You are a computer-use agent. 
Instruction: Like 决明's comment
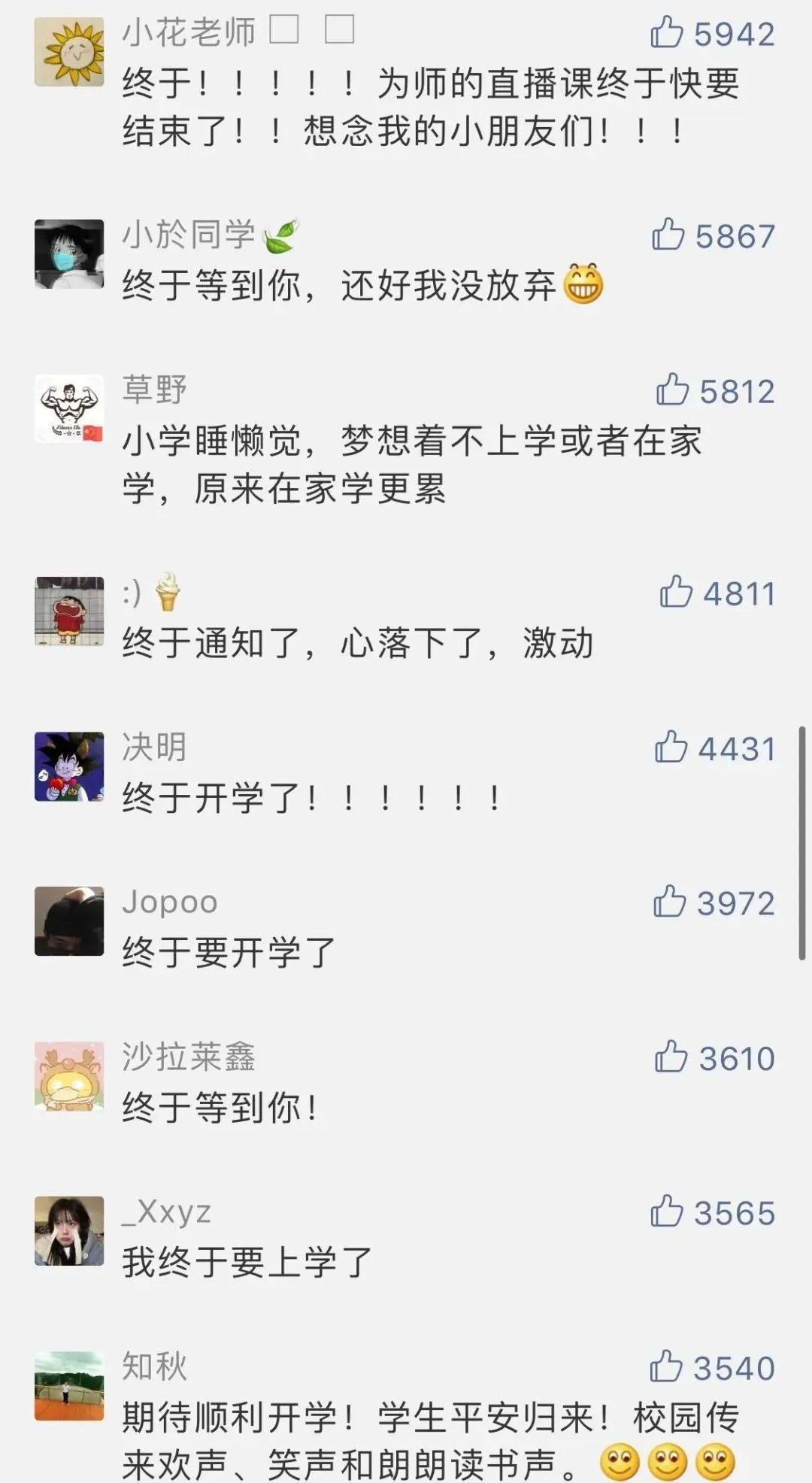click(x=671, y=748)
